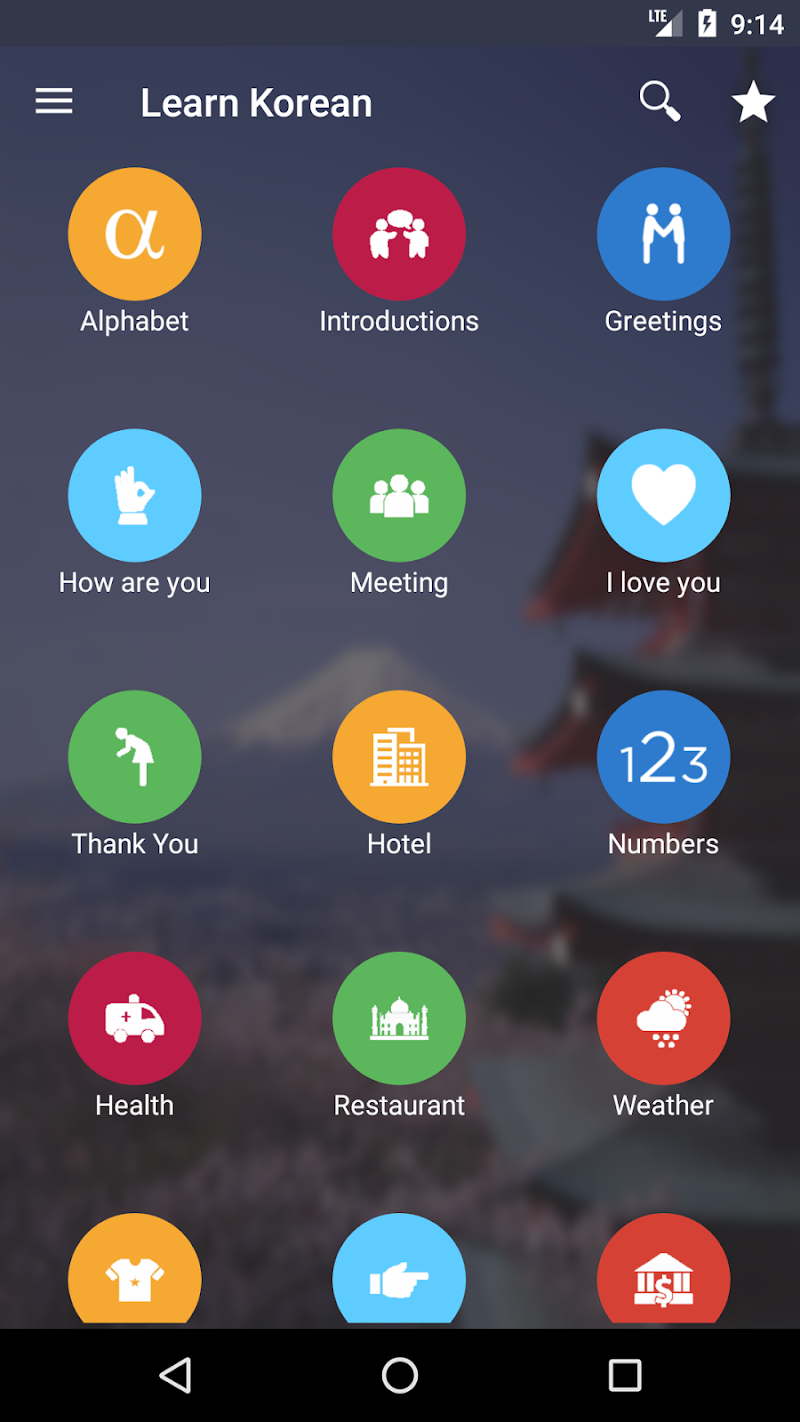800x1422 pixels.
Task: Open the hamburger navigation menu
Action: [54, 101]
